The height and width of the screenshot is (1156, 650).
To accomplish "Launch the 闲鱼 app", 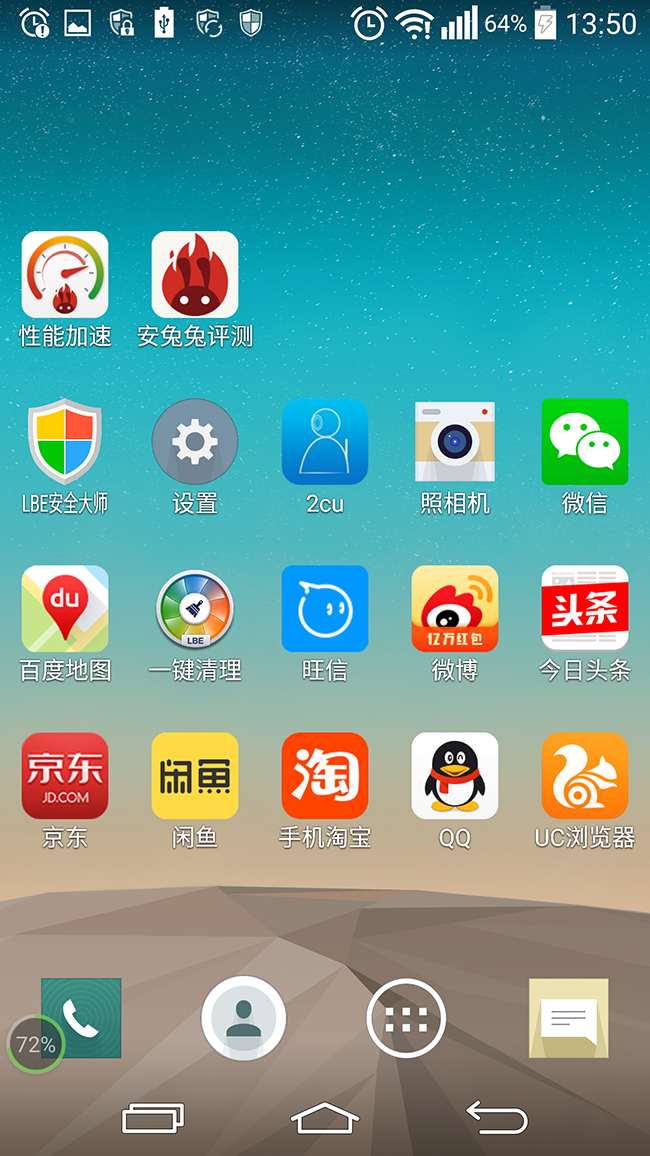I will (195, 776).
